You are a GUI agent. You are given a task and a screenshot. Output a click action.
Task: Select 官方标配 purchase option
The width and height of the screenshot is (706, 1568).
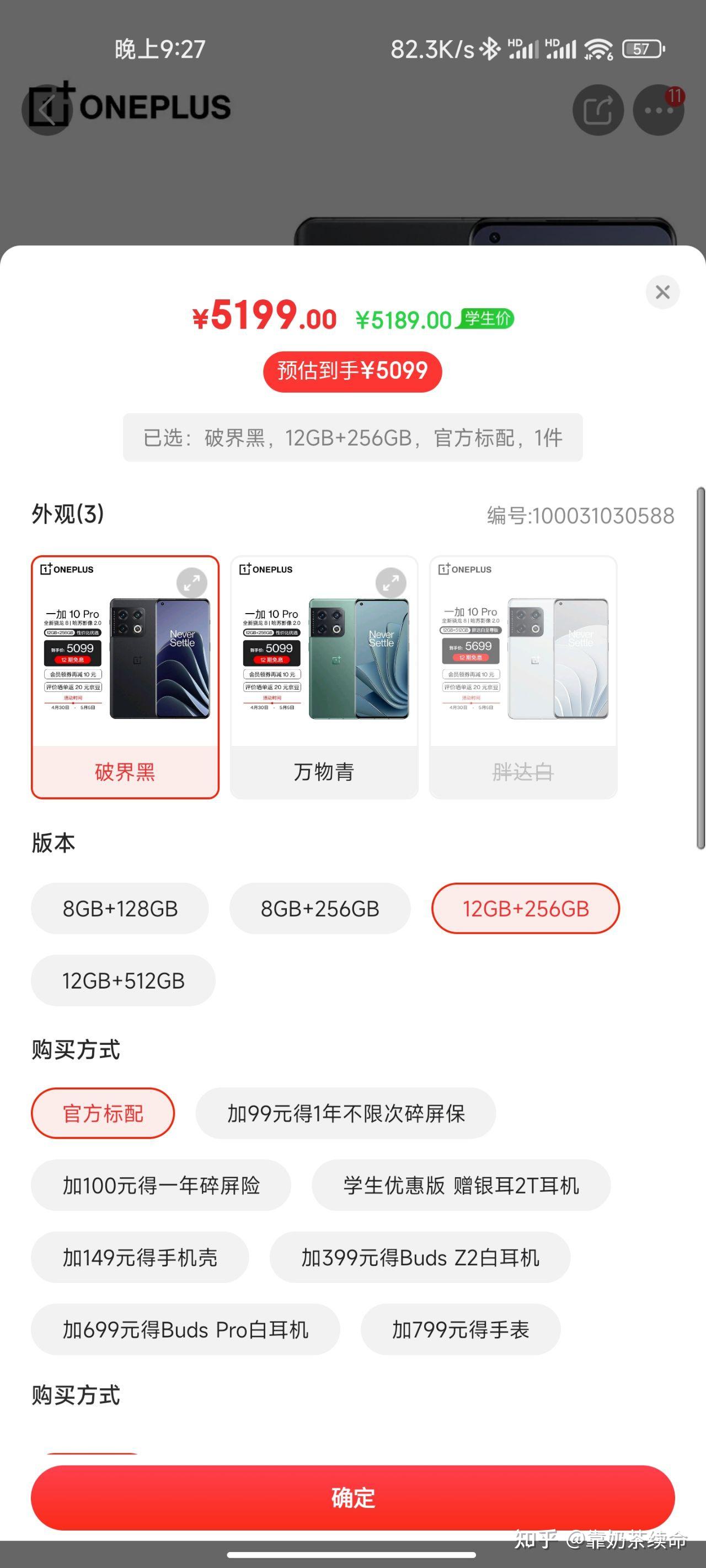103,1113
